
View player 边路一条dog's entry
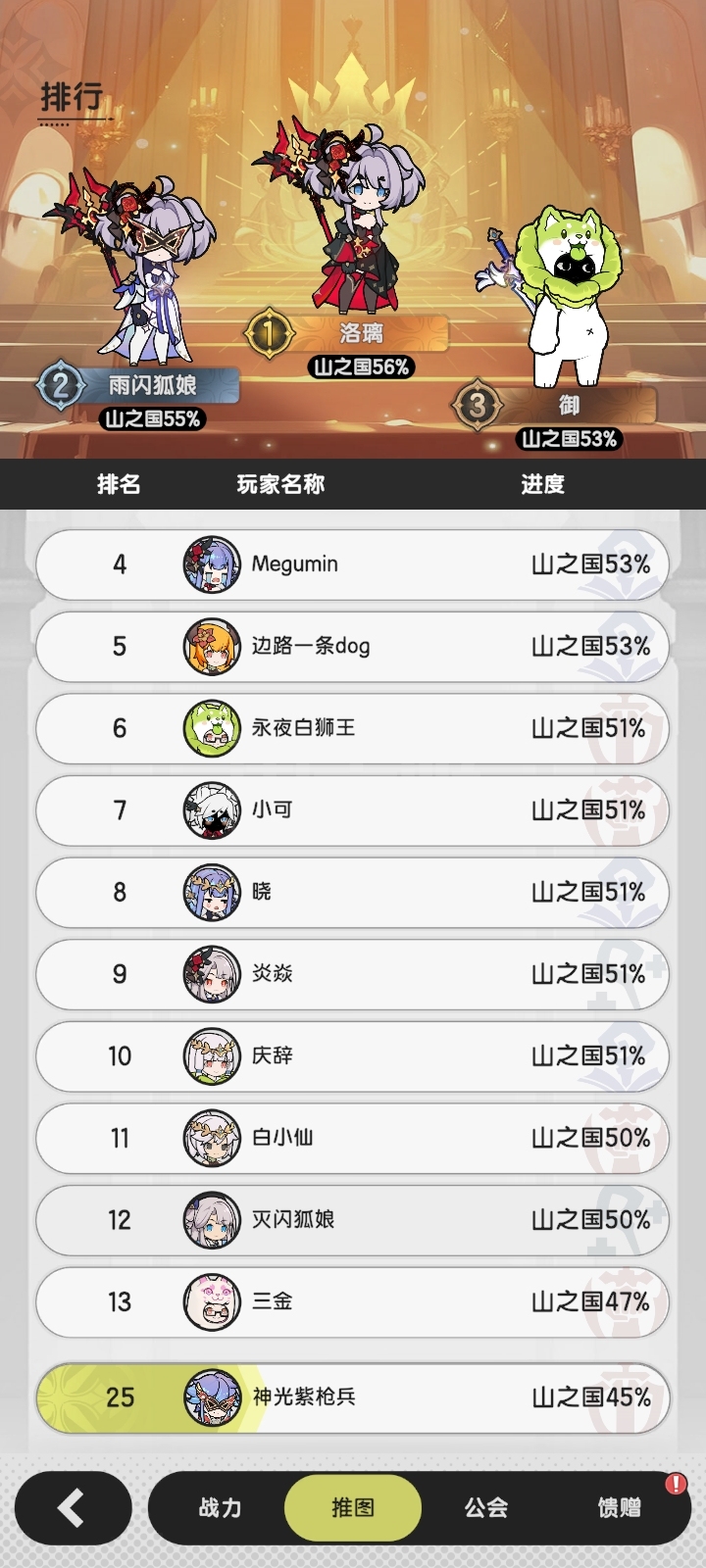click(x=353, y=647)
